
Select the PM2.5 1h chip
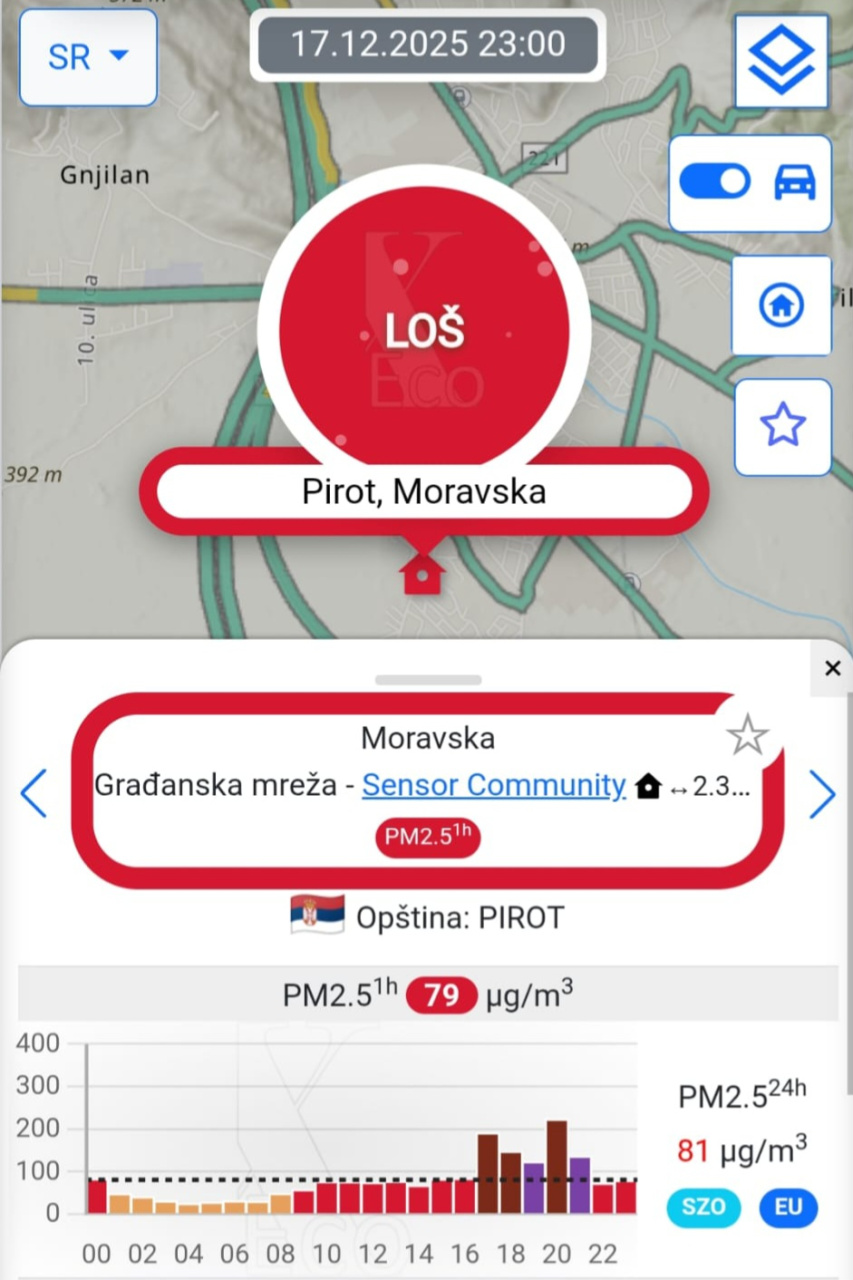click(428, 838)
